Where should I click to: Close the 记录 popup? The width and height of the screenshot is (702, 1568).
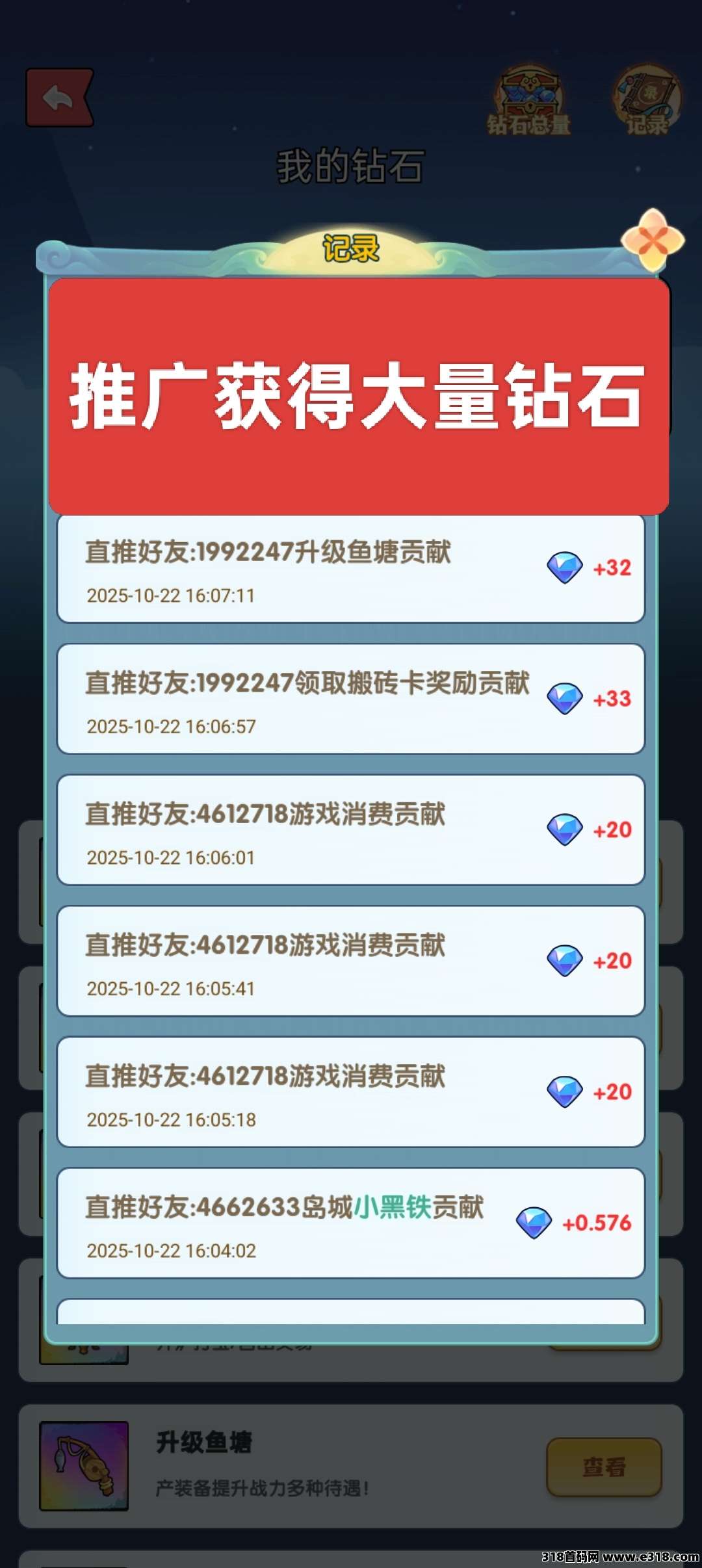click(x=653, y=241)
